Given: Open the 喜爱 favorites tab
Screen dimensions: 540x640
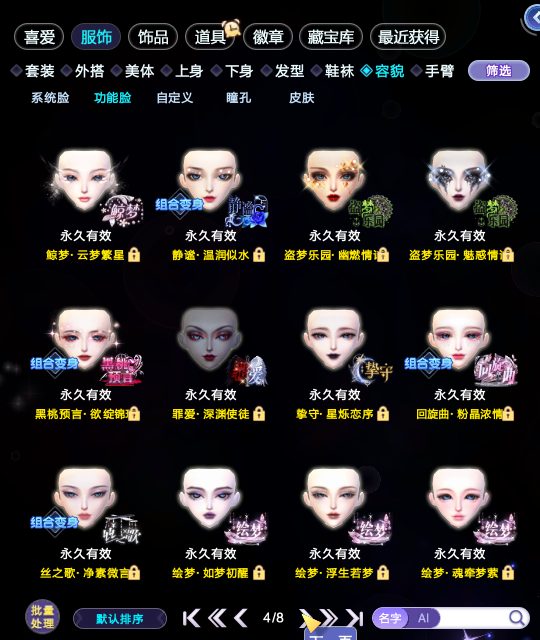Looking at the screenshot, I should point(39,37).
